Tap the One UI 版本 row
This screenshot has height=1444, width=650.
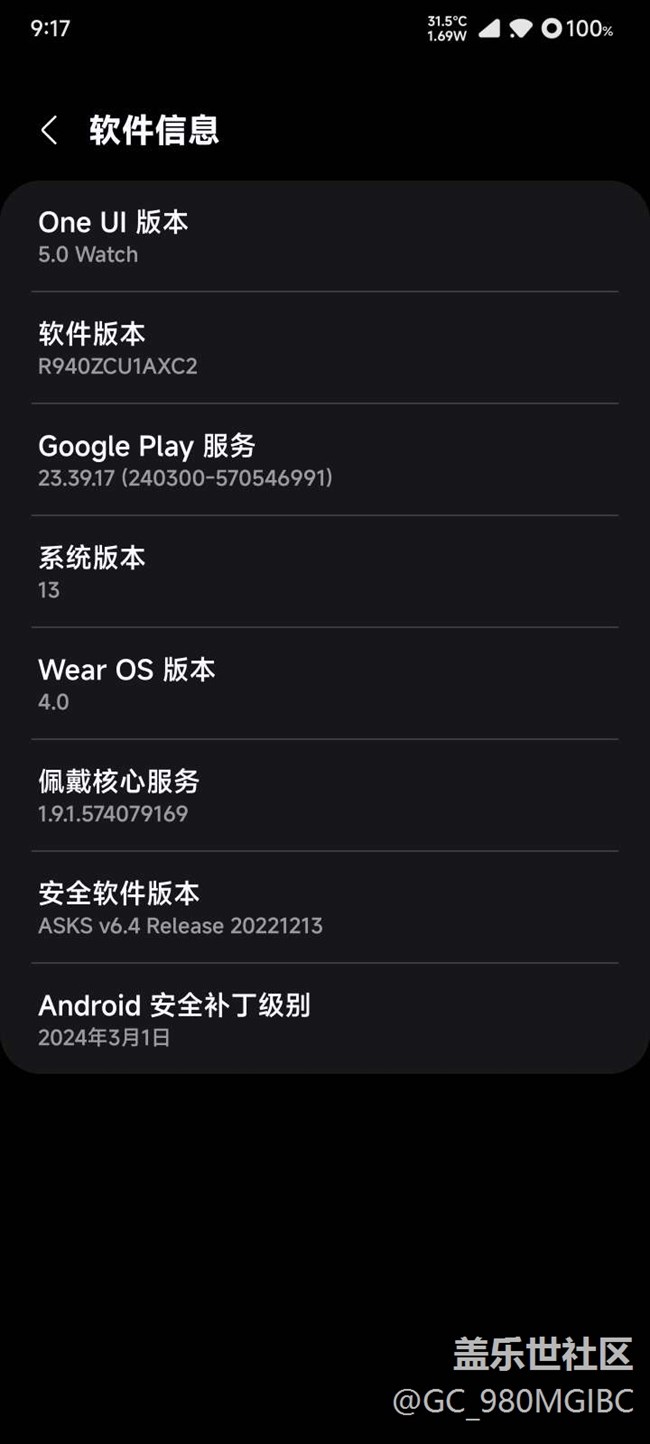click(x=324, y=236)
